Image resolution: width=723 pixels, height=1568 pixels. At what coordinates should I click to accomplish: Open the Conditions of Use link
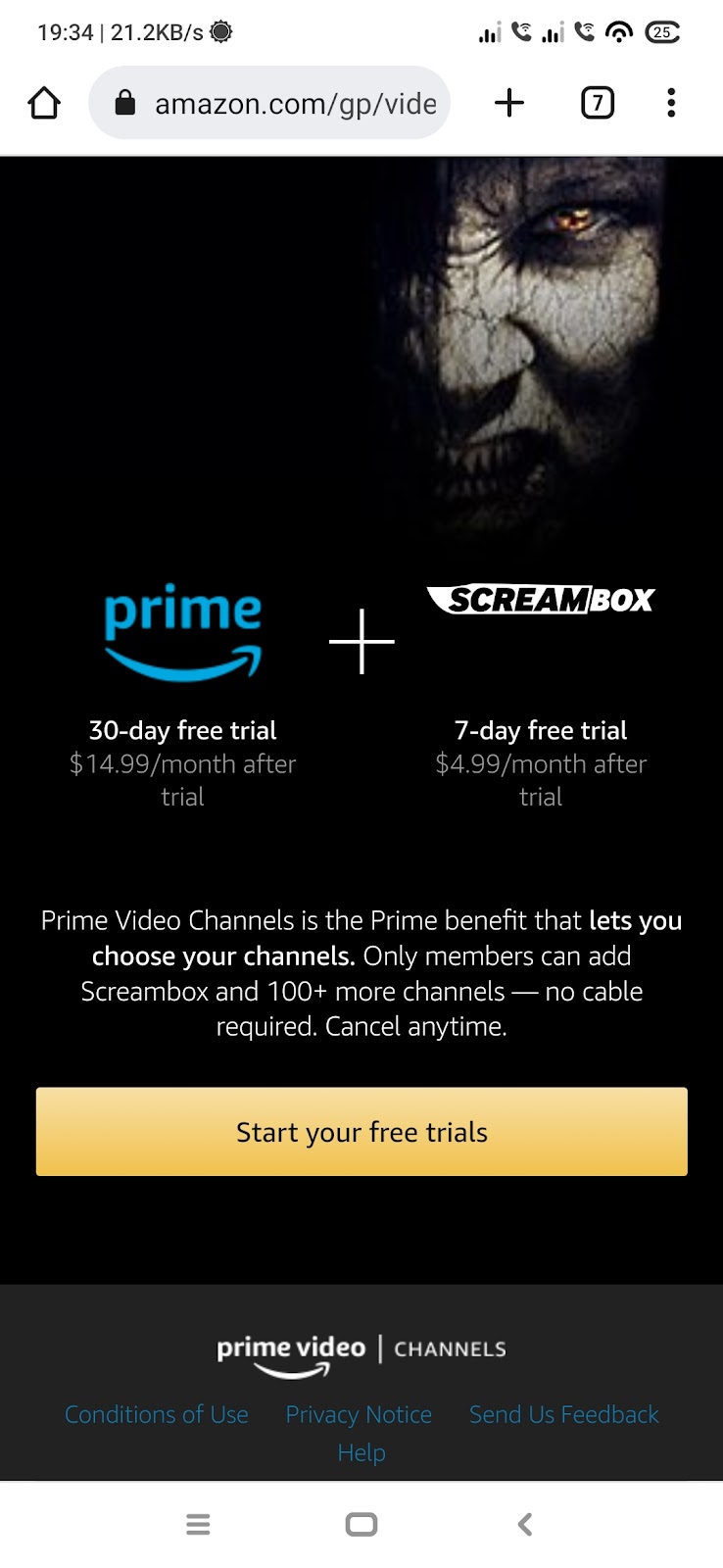[x=157, y=1414]
